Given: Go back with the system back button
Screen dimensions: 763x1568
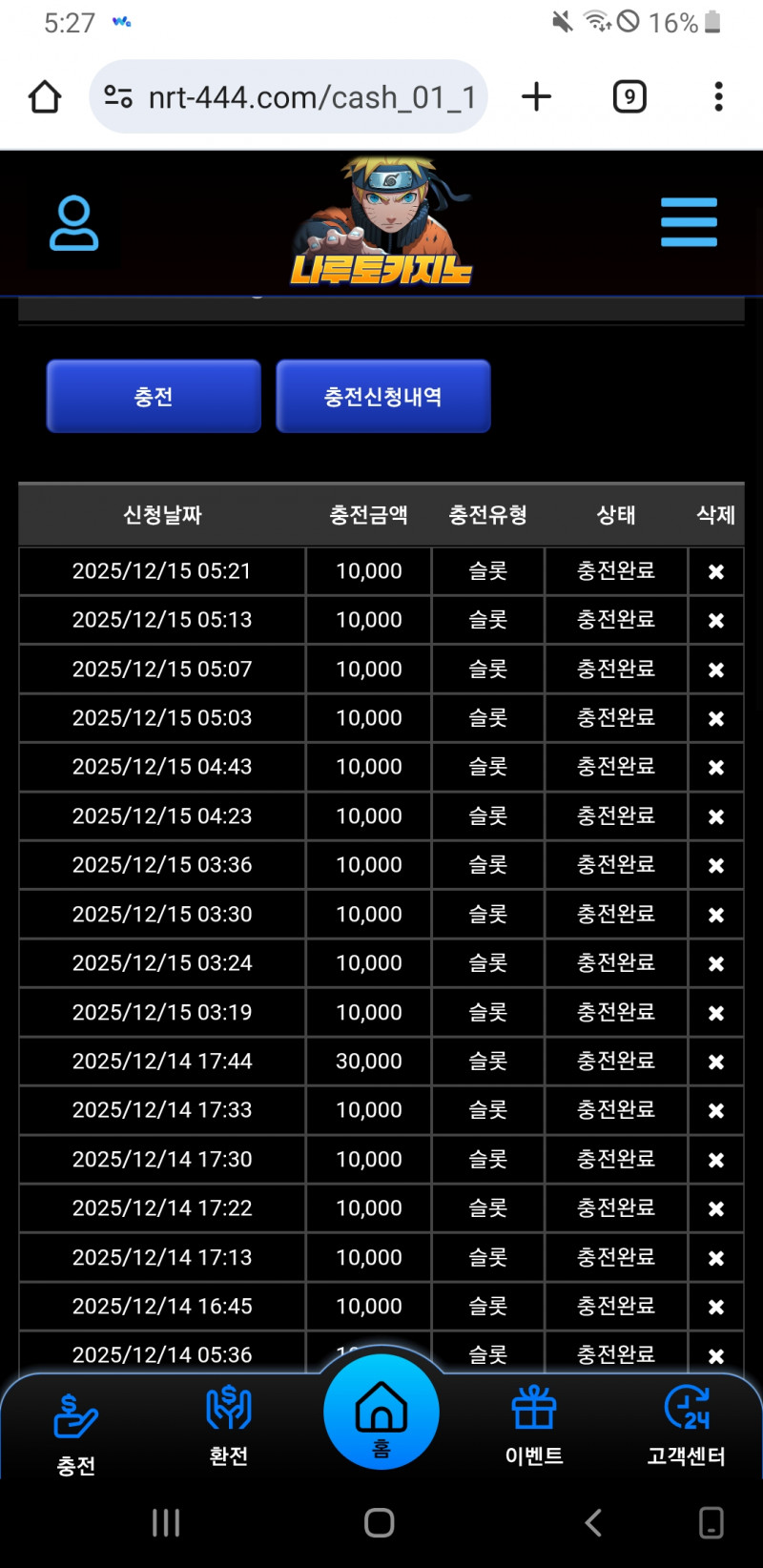Looking at the screenshot, I should point(593,1522).
